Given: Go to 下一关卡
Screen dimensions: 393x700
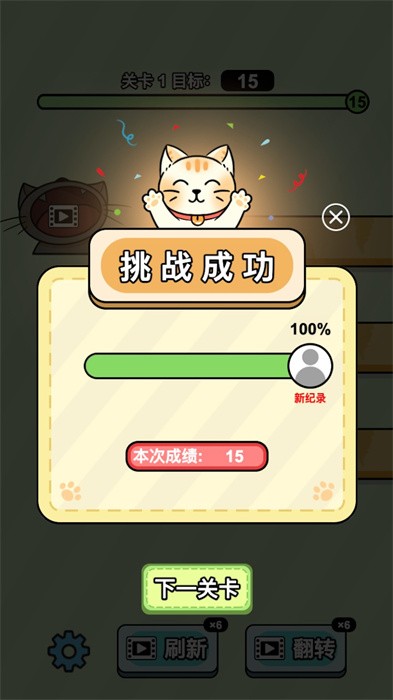Looking at the screenshot, I should (x=197, y=589).
